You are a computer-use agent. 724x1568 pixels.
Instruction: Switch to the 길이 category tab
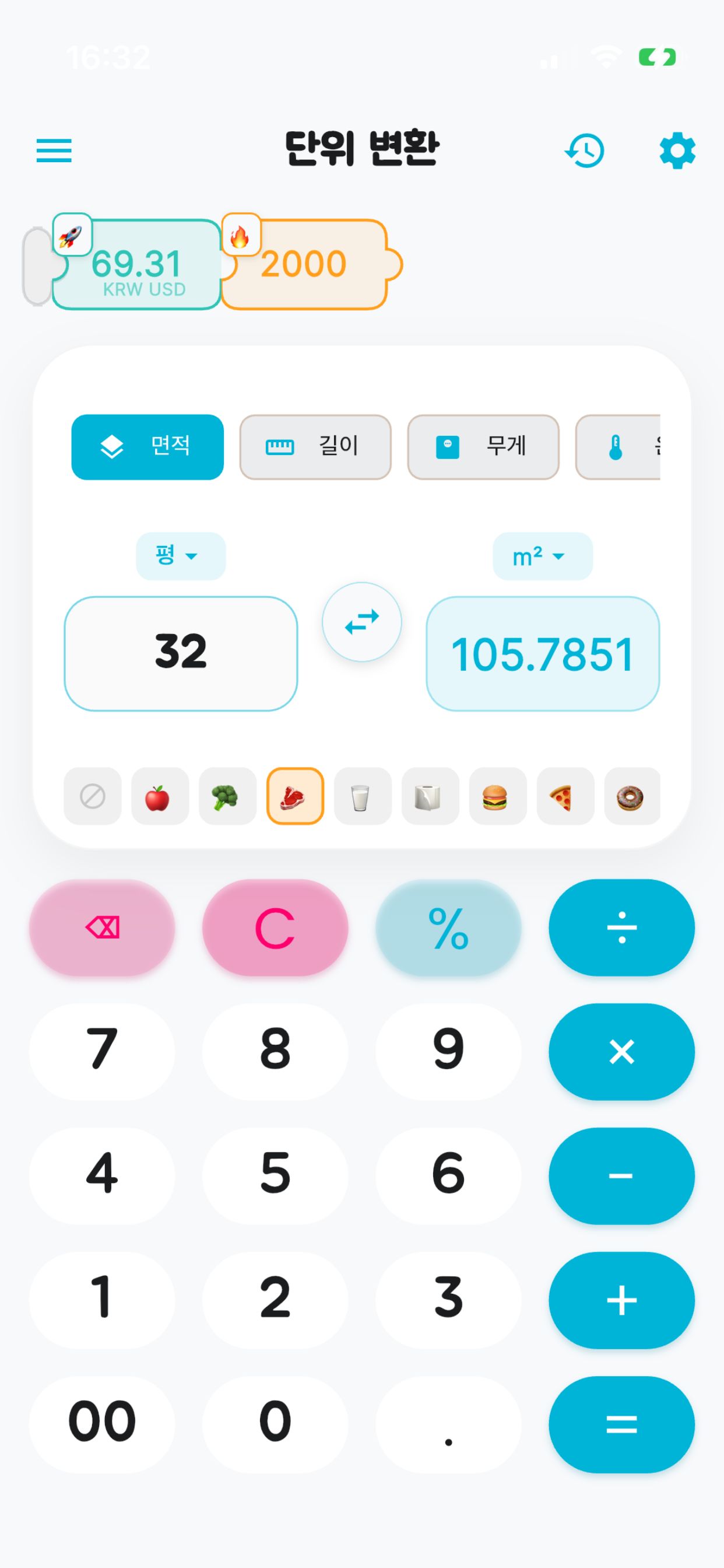click(315, 447)
